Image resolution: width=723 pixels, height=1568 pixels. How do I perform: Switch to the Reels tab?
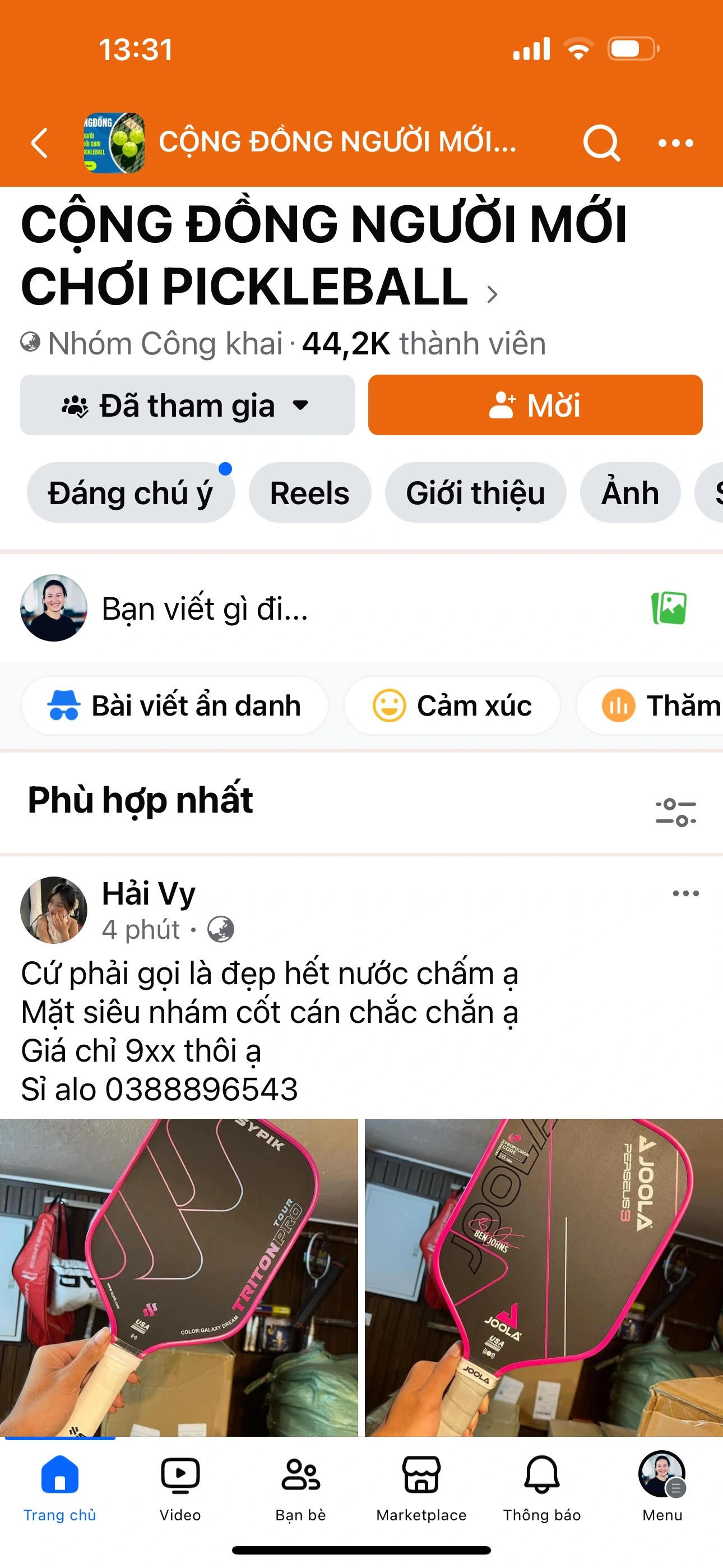[x=309, y=493]
